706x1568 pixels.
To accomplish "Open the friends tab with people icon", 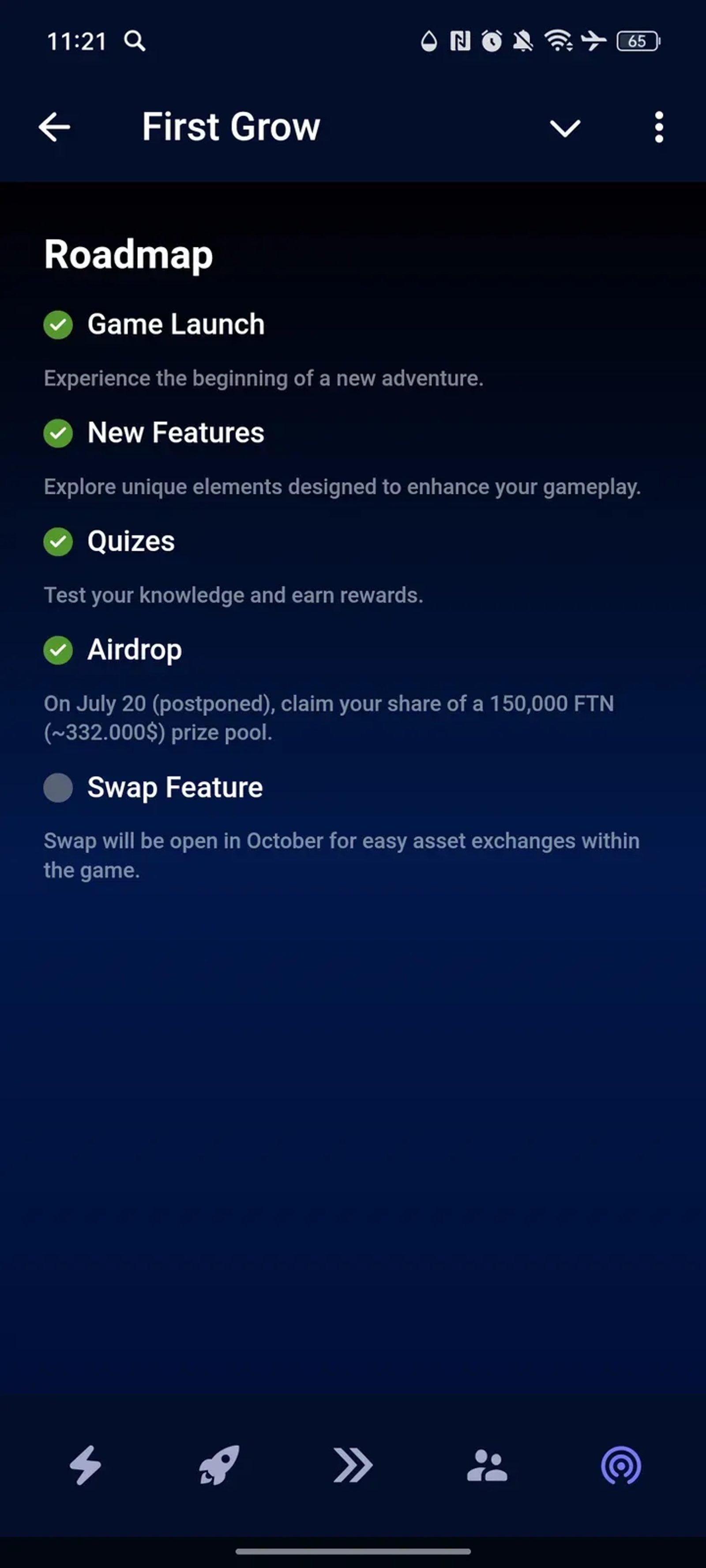I will pyautogui.click(x=487, y=1465).
